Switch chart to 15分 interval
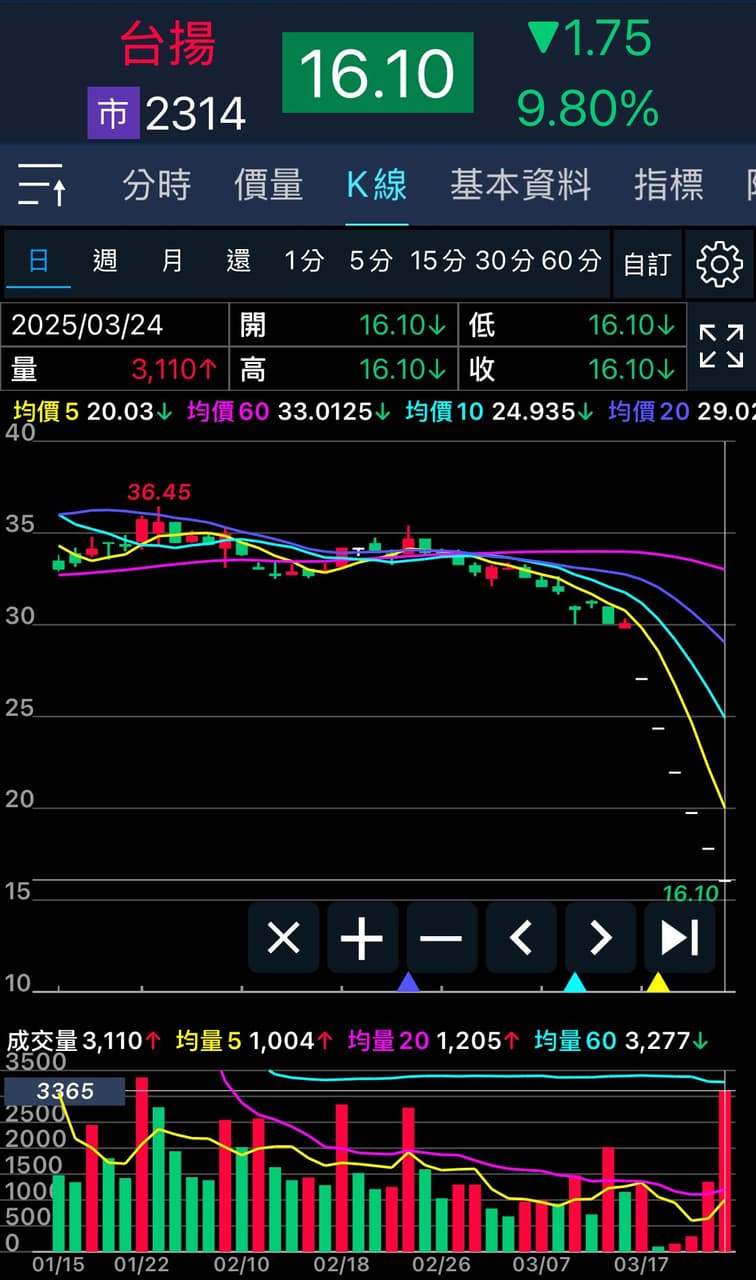The image size is (756, 1280). (x=438, y=262)
